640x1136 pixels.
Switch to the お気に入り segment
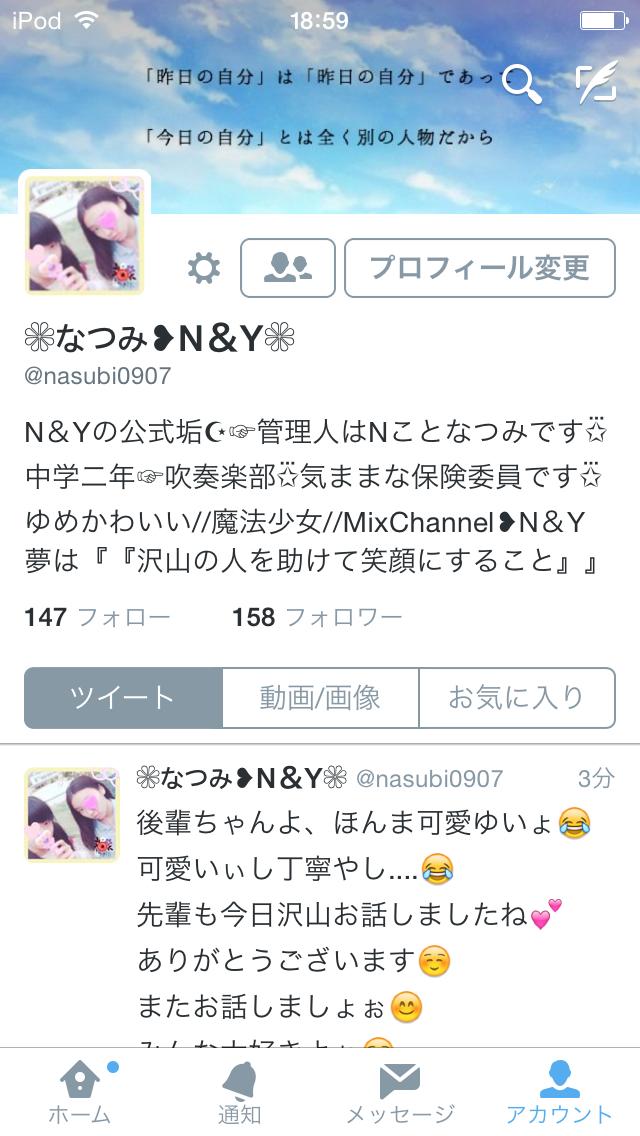(516, 698)
